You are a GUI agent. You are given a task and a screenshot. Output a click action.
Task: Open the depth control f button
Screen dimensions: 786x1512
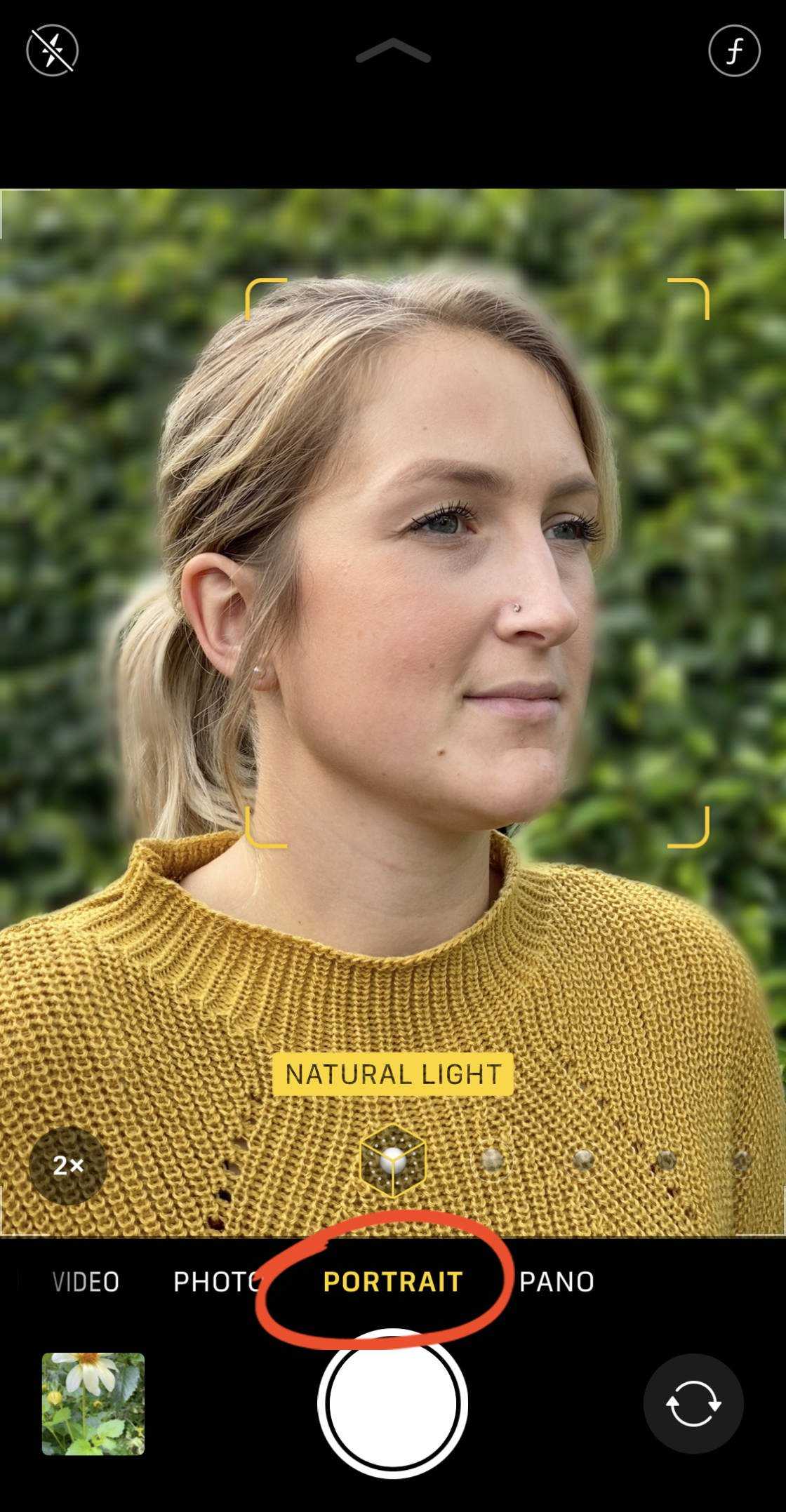[734, 51]
